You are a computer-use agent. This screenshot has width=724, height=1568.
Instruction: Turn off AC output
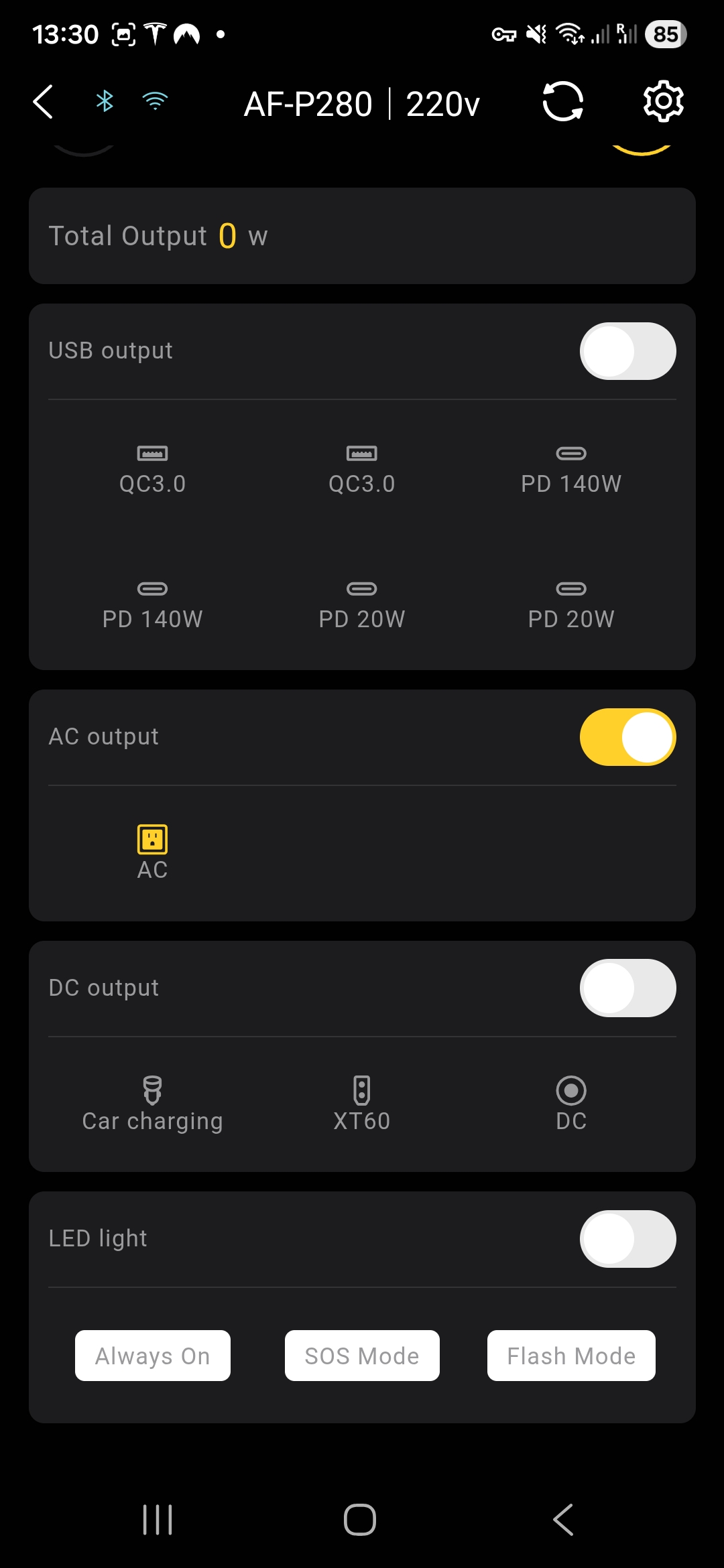point(627,737)
